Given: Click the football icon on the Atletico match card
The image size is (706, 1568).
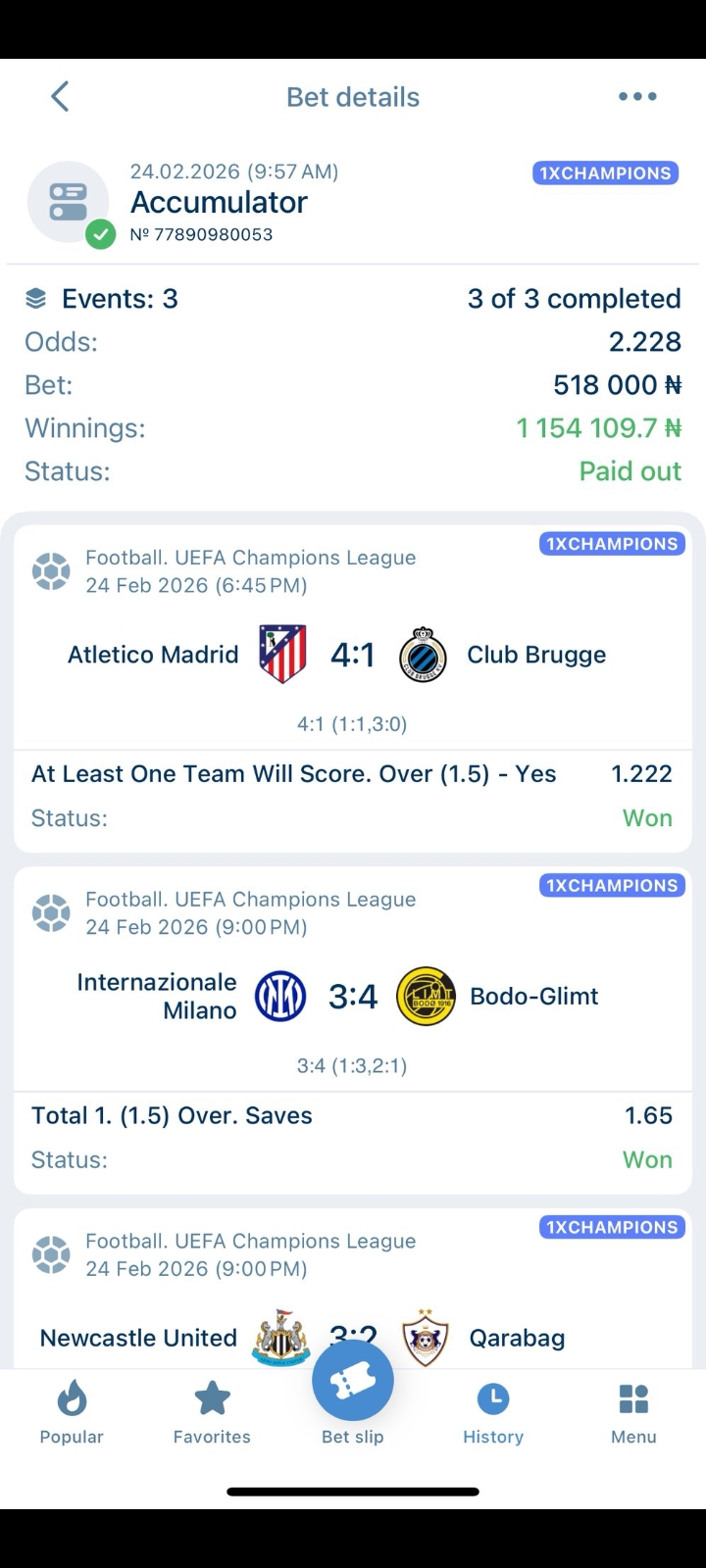Looking at the screenshot, I should pos(51,570).
